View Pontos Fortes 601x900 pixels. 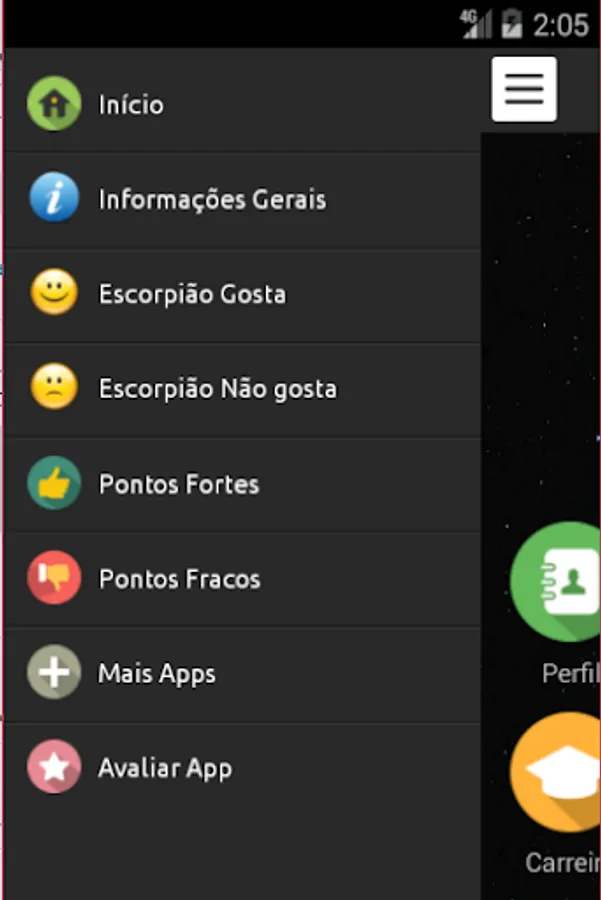[178, 485]
